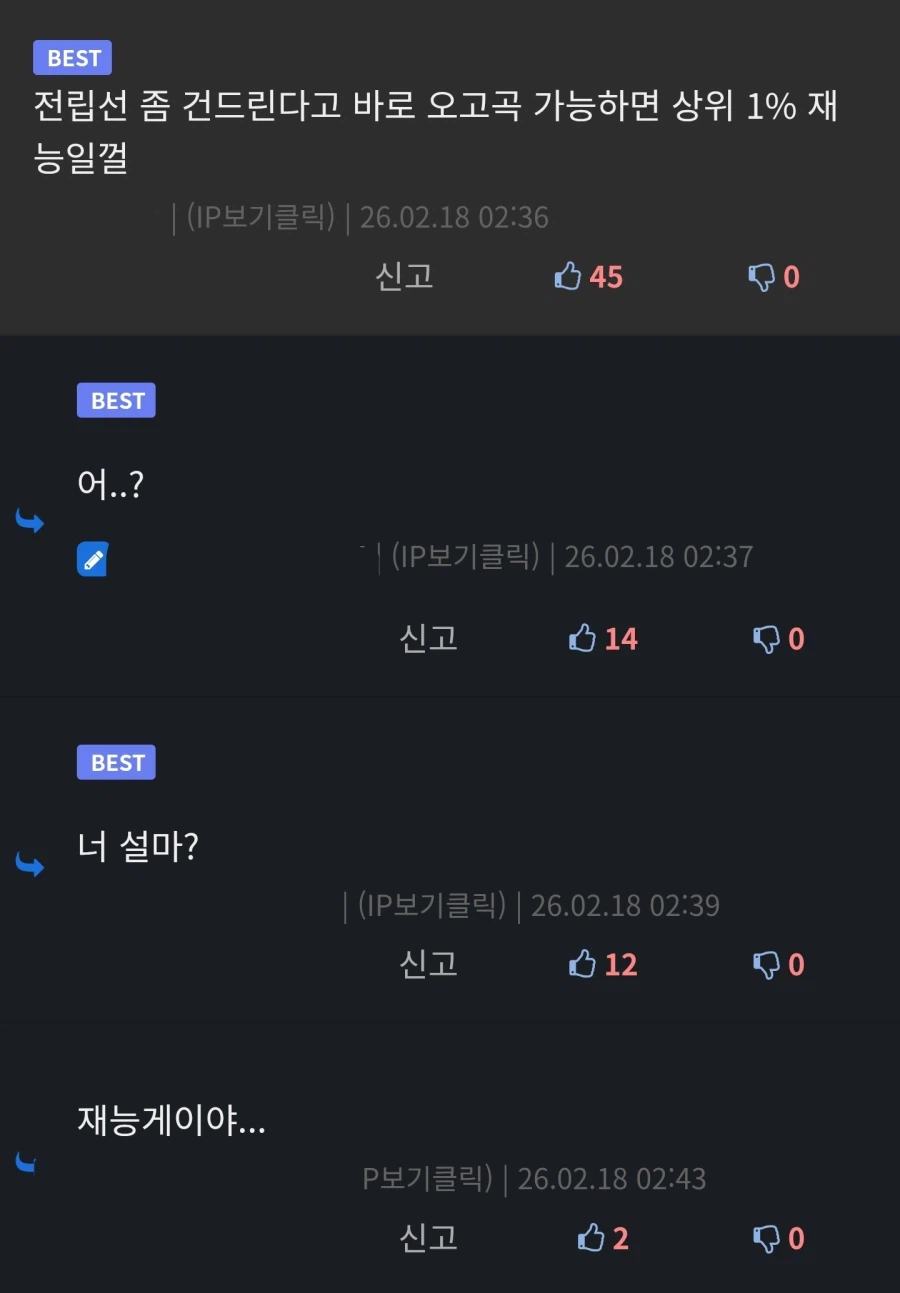Screen dimensions: 900x1293
Task: Downvote the '너 설마?' reply
Action: [766, 964]
